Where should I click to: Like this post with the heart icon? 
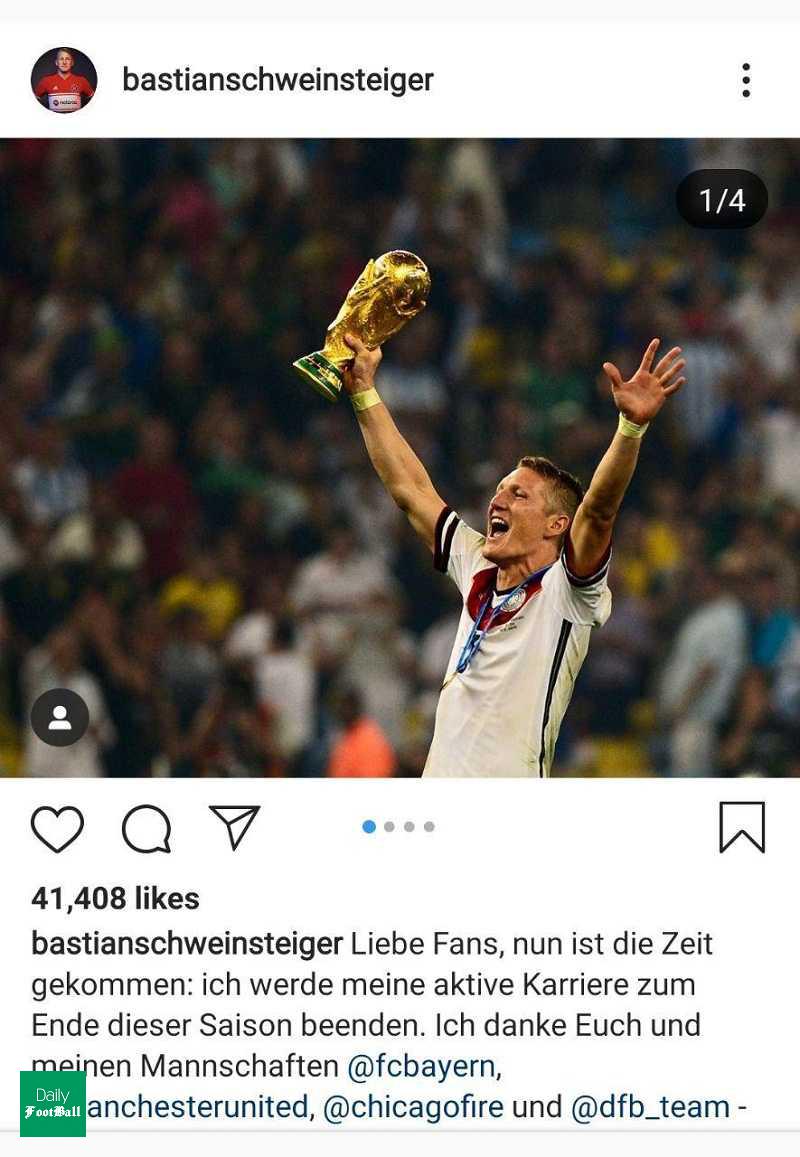tap(57, 828)
